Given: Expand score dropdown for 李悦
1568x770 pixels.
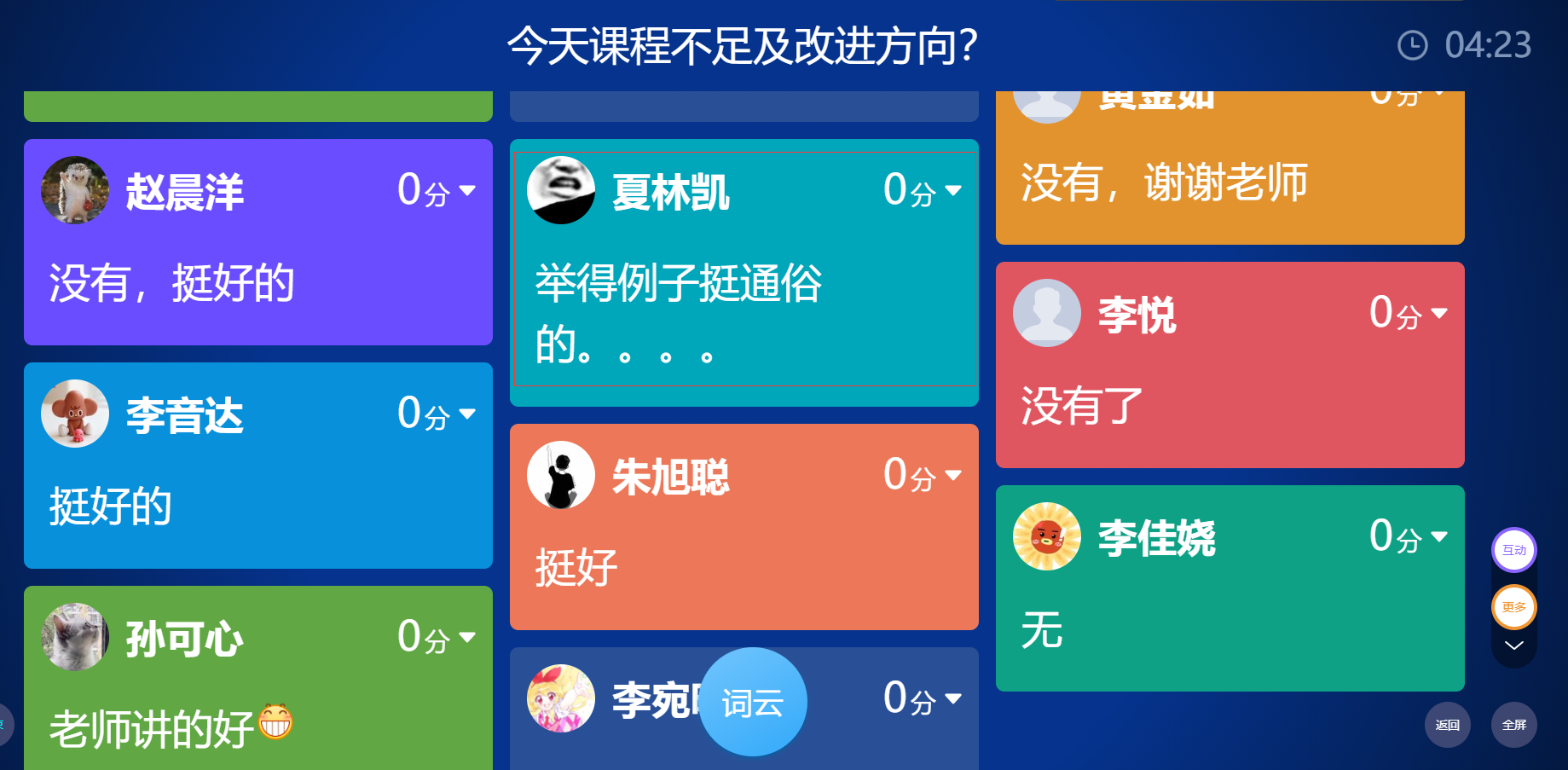Looking at the screenshot, I should tap(1438, 313).
